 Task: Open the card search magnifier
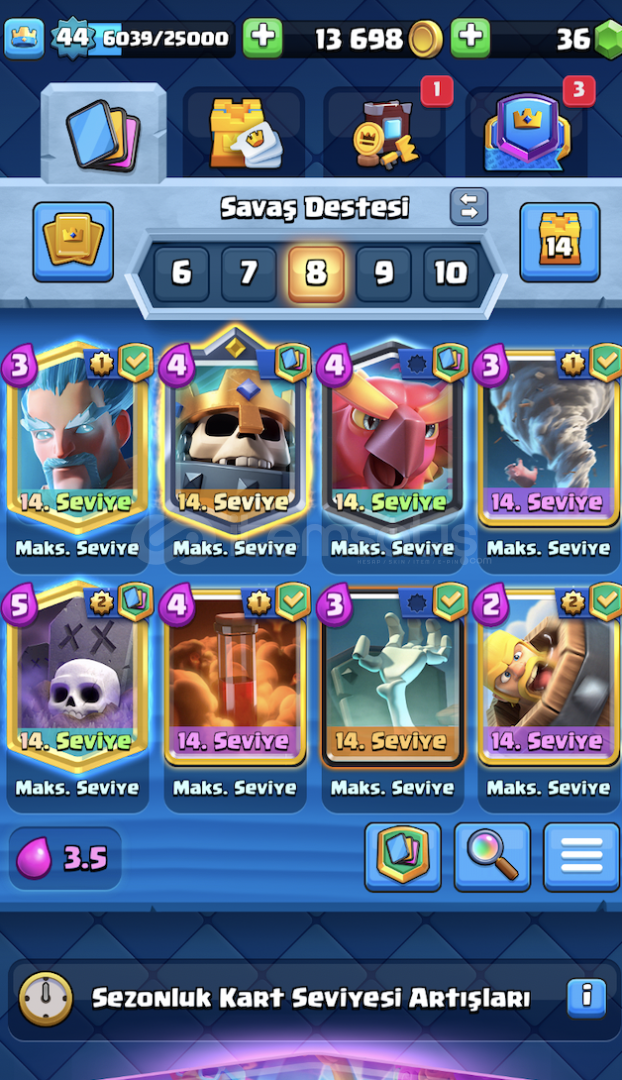pos(492,857)
